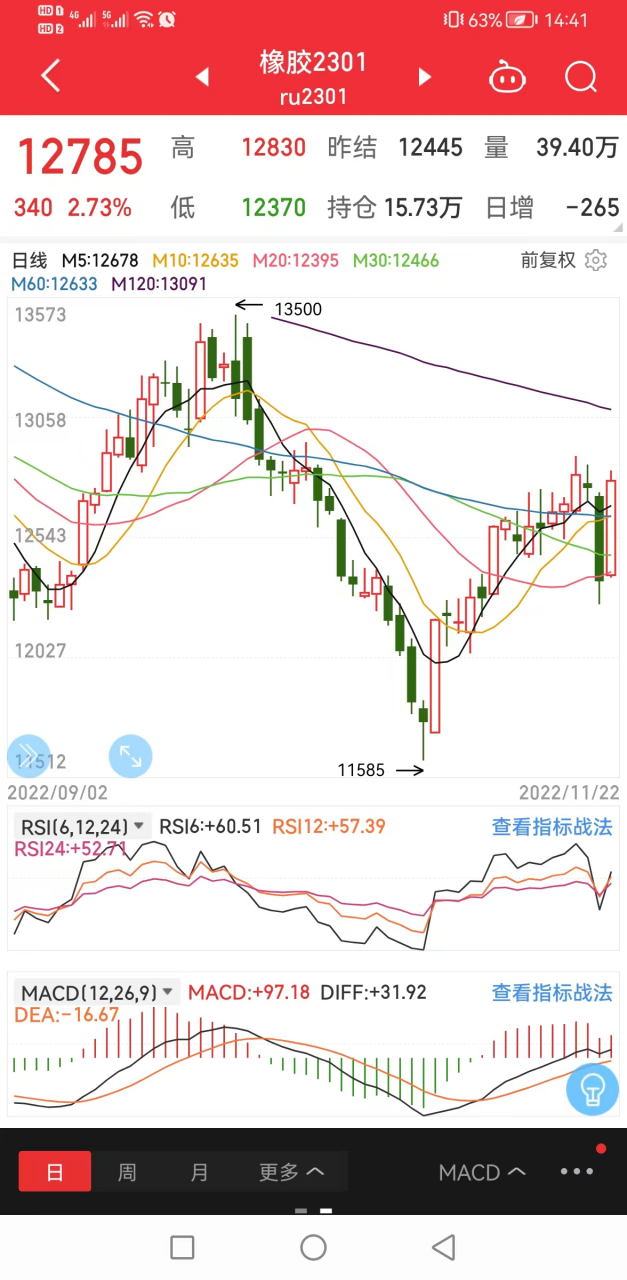The image size is (627, 1280).
Task: Switch to the previous contract with left triangle
Action: (202, 77)
